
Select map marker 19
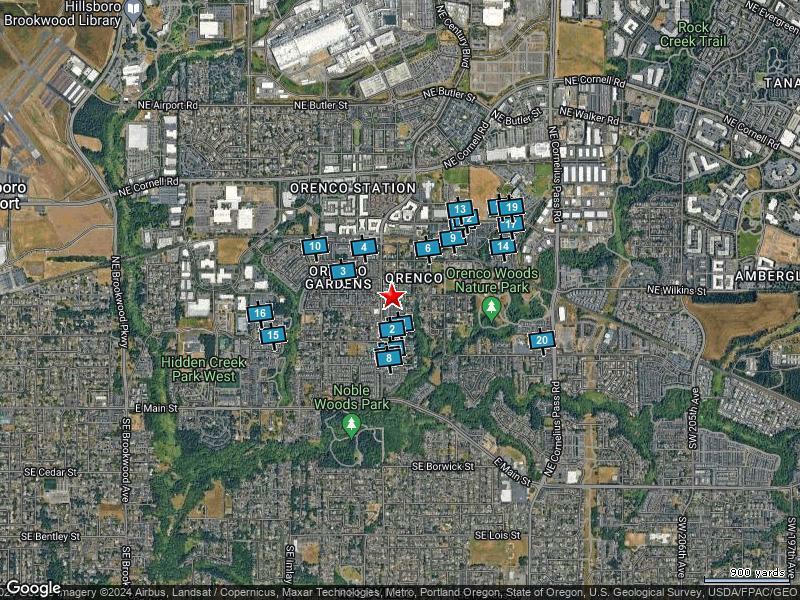coord(511,207)
